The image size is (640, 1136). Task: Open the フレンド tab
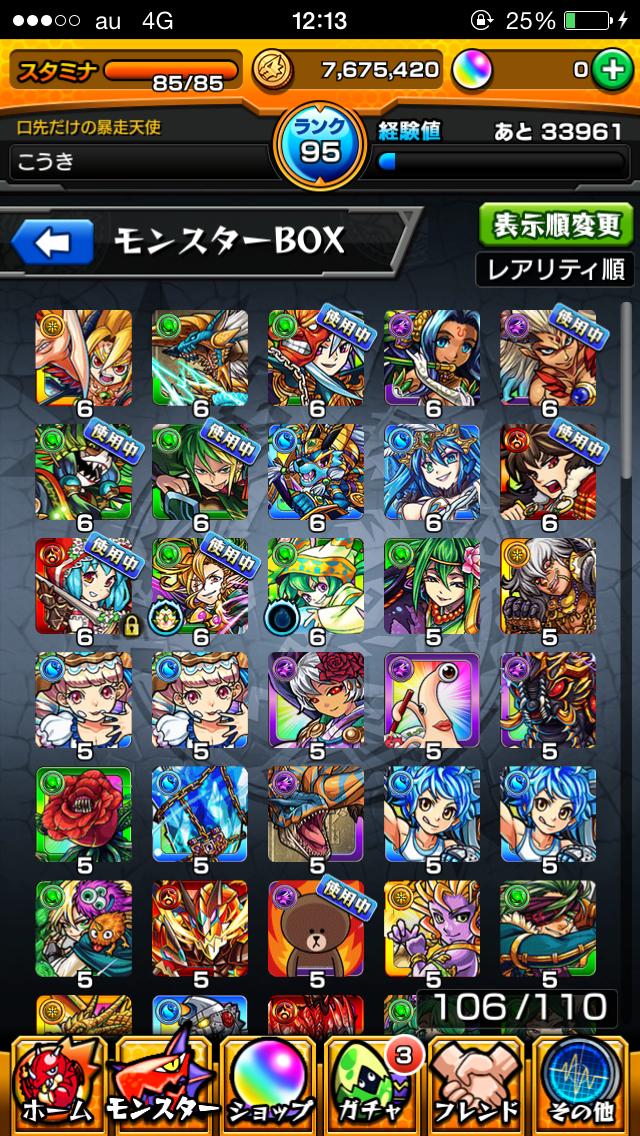coord(477,1085)
